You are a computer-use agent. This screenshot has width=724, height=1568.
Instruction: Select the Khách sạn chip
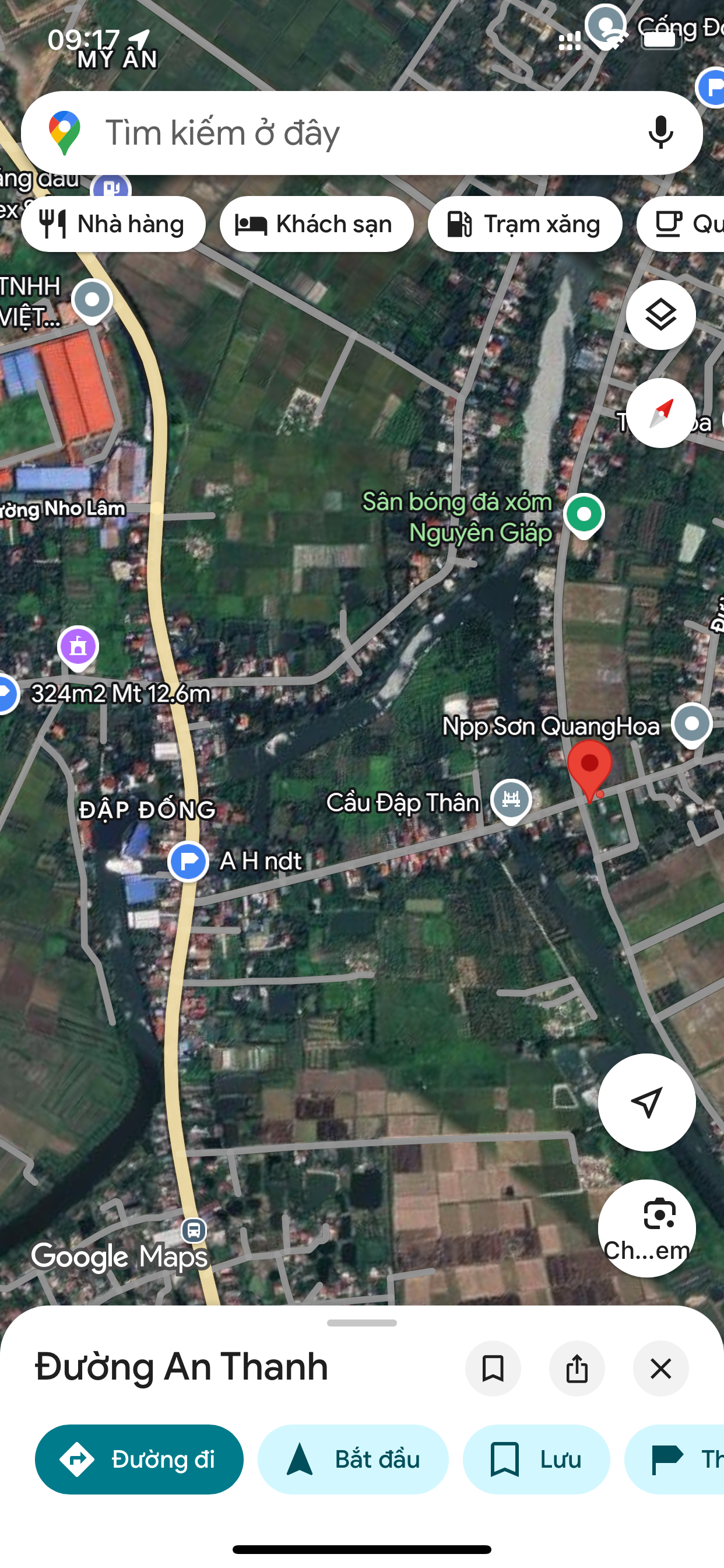pyautogui.click(x=317, y=224)
